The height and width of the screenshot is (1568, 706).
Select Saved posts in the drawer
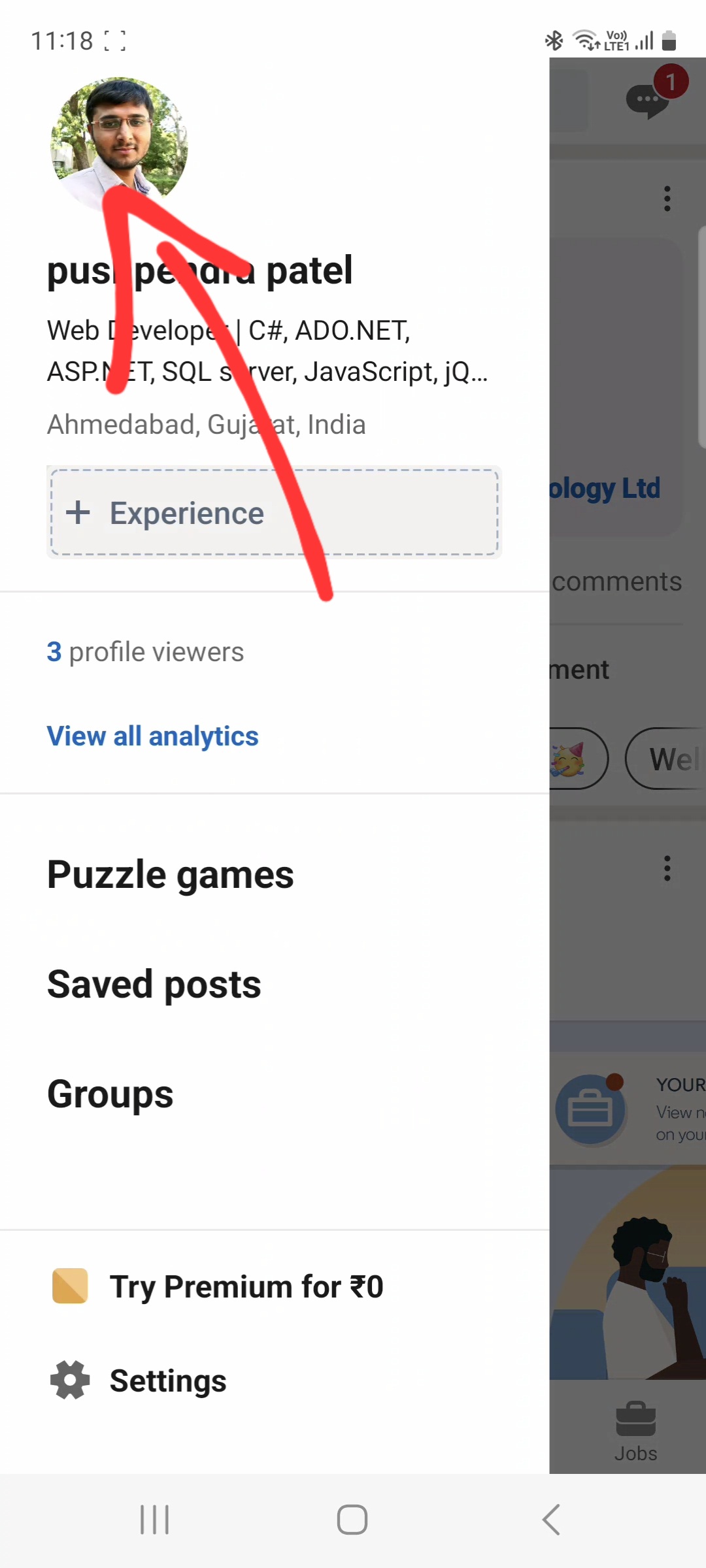coord(153,984)
